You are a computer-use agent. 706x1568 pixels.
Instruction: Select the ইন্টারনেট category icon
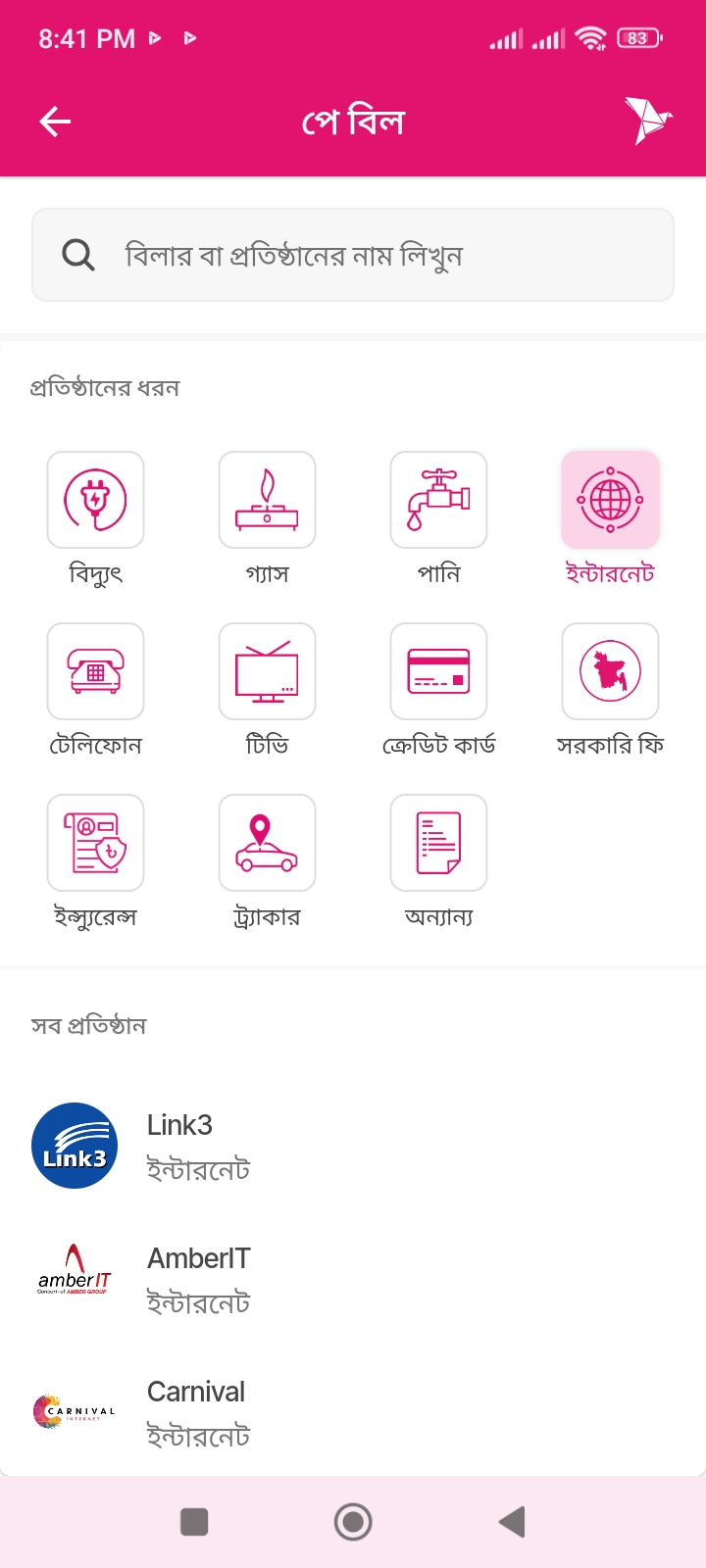[610, 500]
